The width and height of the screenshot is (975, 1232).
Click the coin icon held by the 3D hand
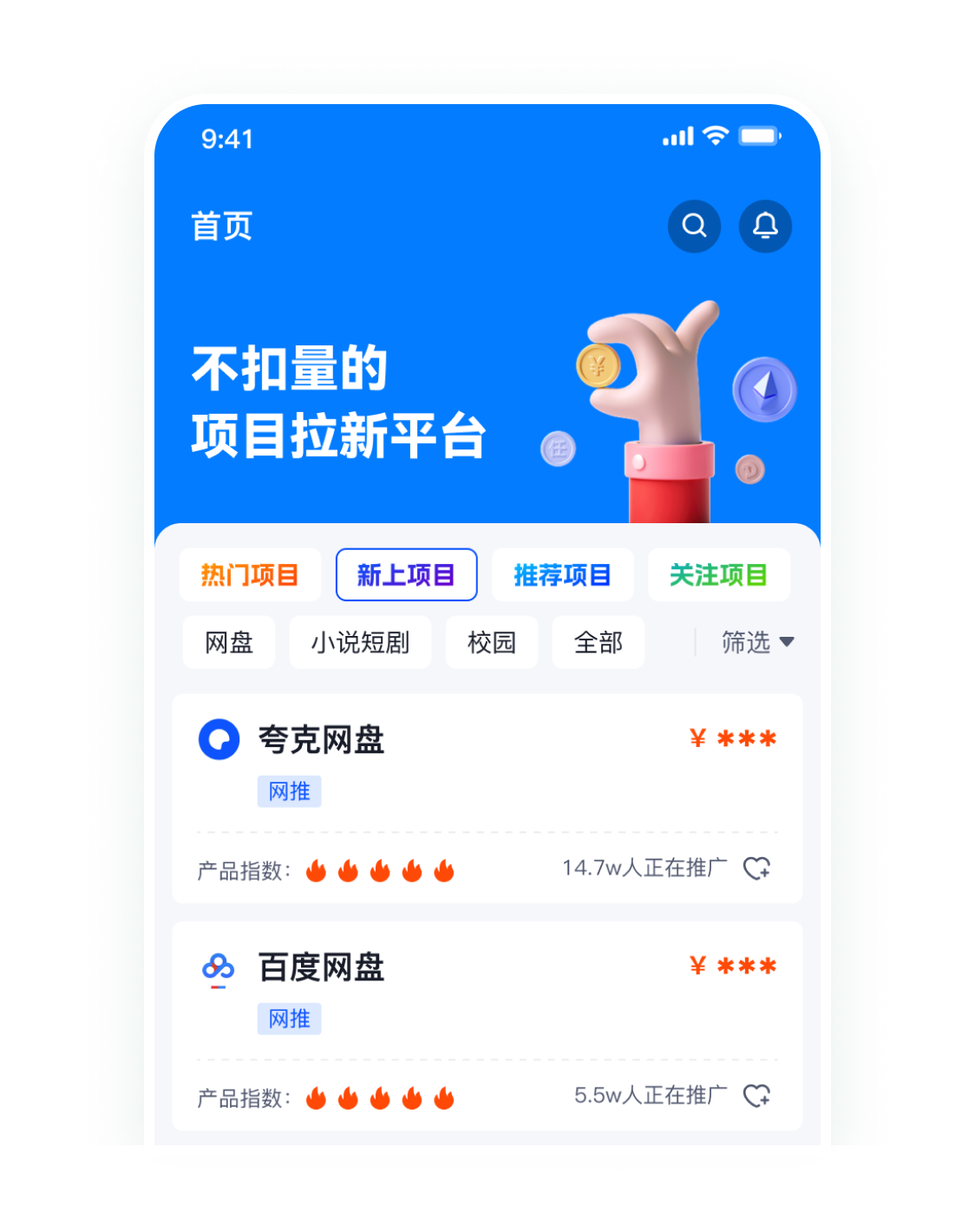tap(598, 366)
